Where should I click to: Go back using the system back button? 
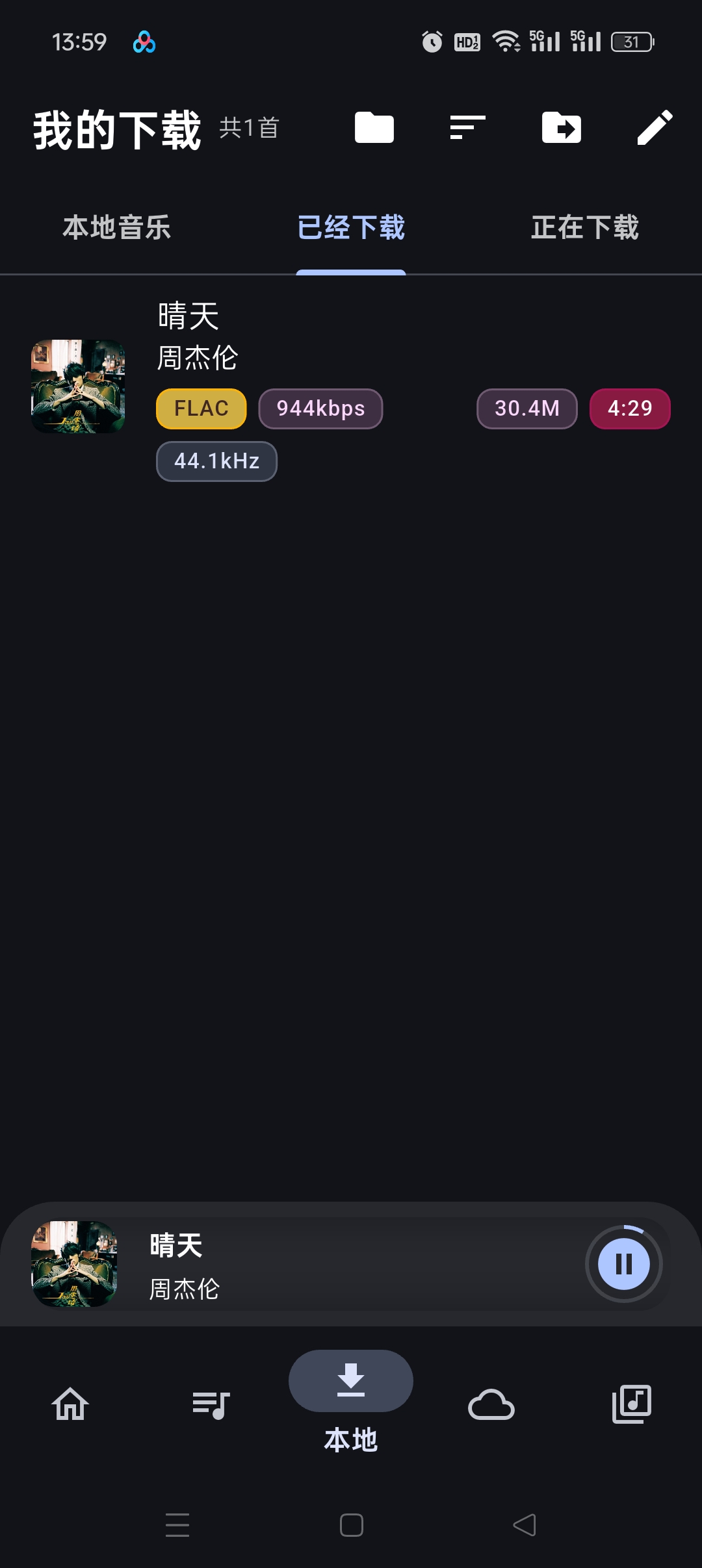(x=525, y=1524)
